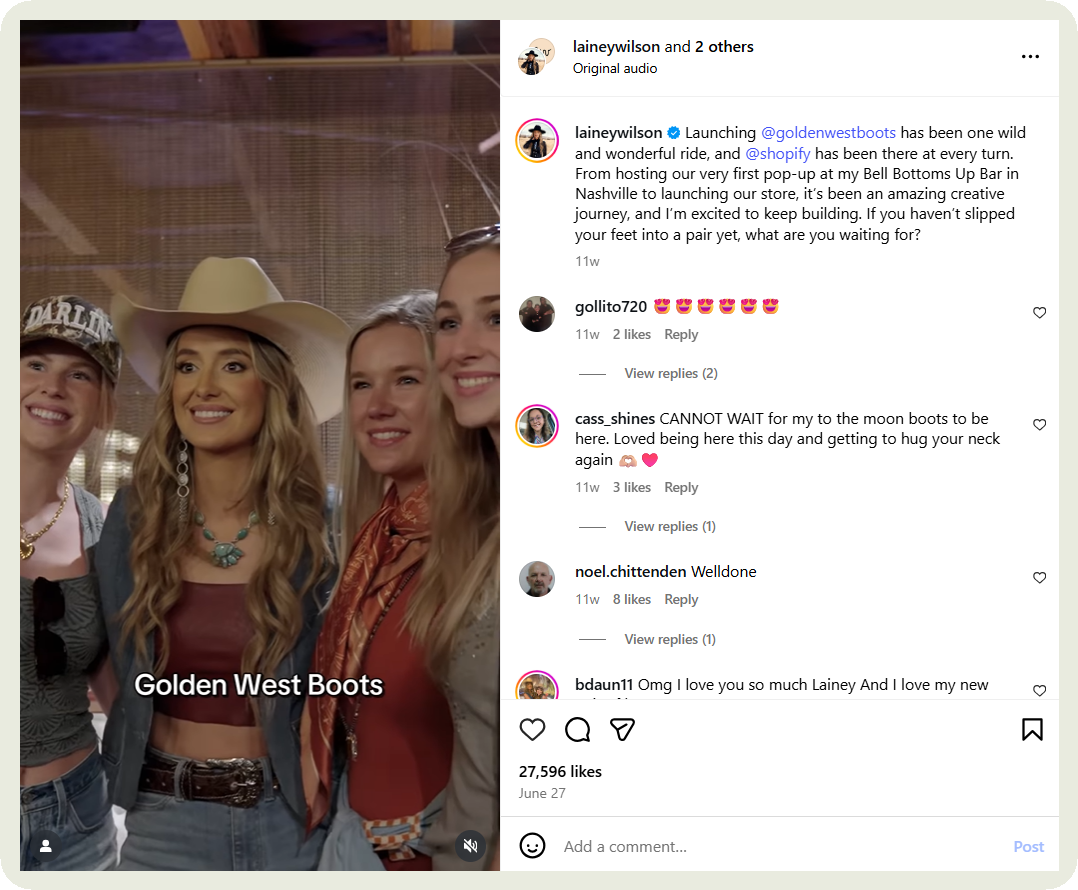This screenshot has width=1078, height=890.
Task: Open the @shopify mention link
Action: pos(777,154)
